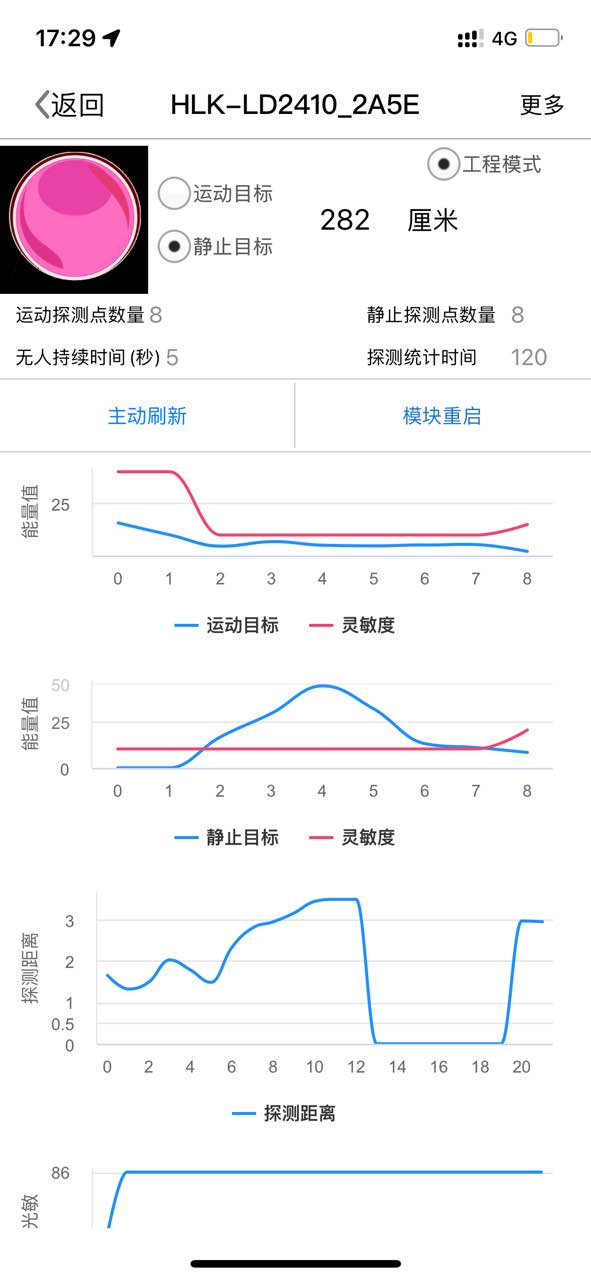
Task: Toggle the 工程模式 option
Action: point(443,164)
